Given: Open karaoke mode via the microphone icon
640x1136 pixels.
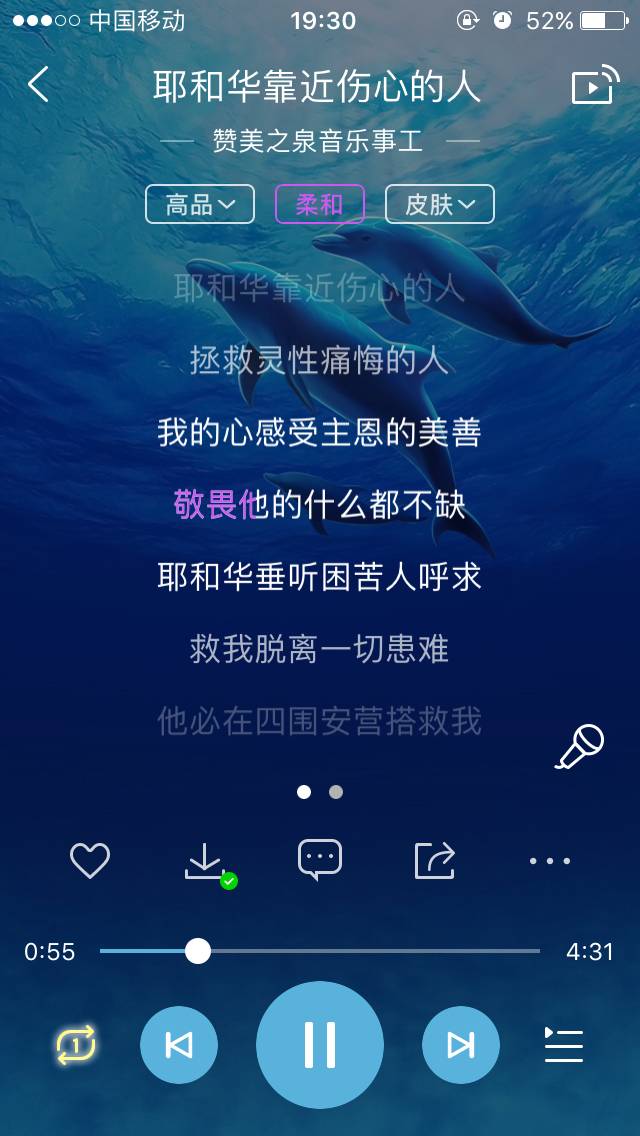Looking at the screenshot, I should (580, 747).
